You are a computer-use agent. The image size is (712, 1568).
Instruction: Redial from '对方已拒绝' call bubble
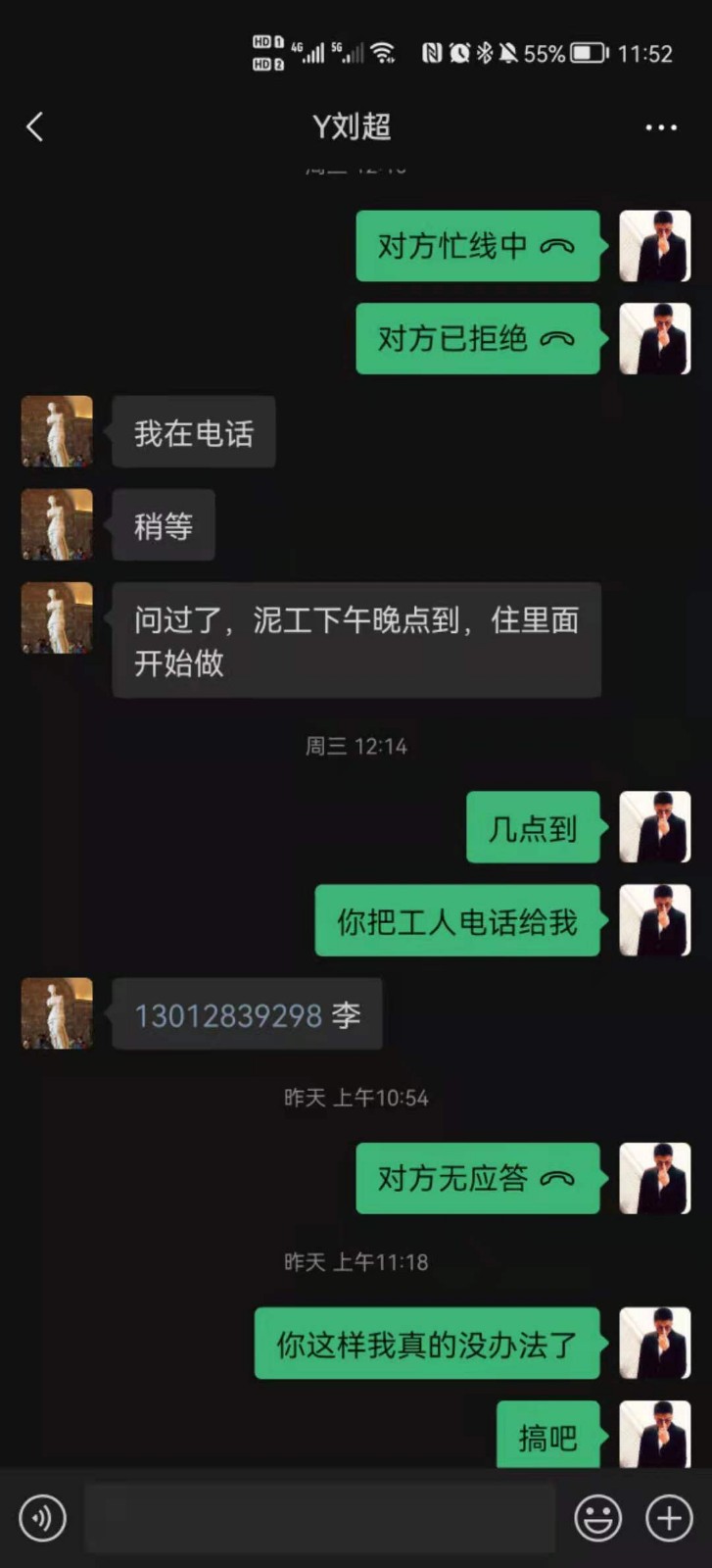click(477, 339)
